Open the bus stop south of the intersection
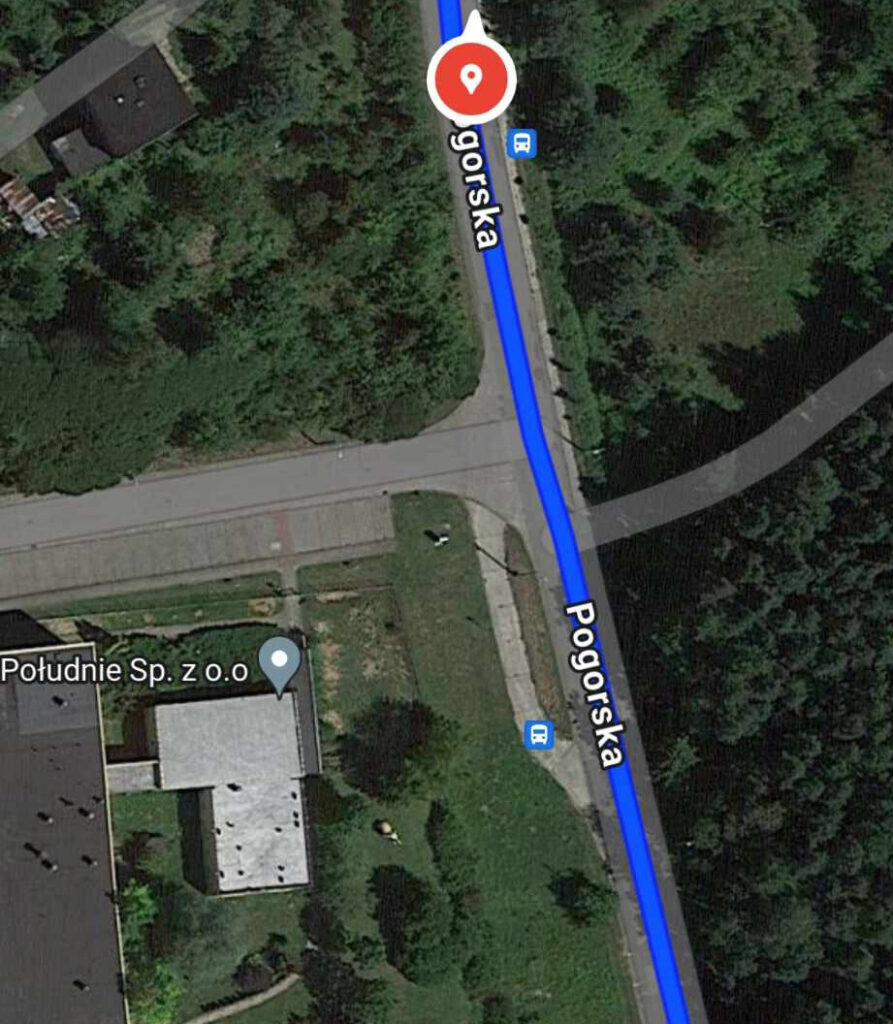Viewport: 893px width, 1024px height. 539,735
